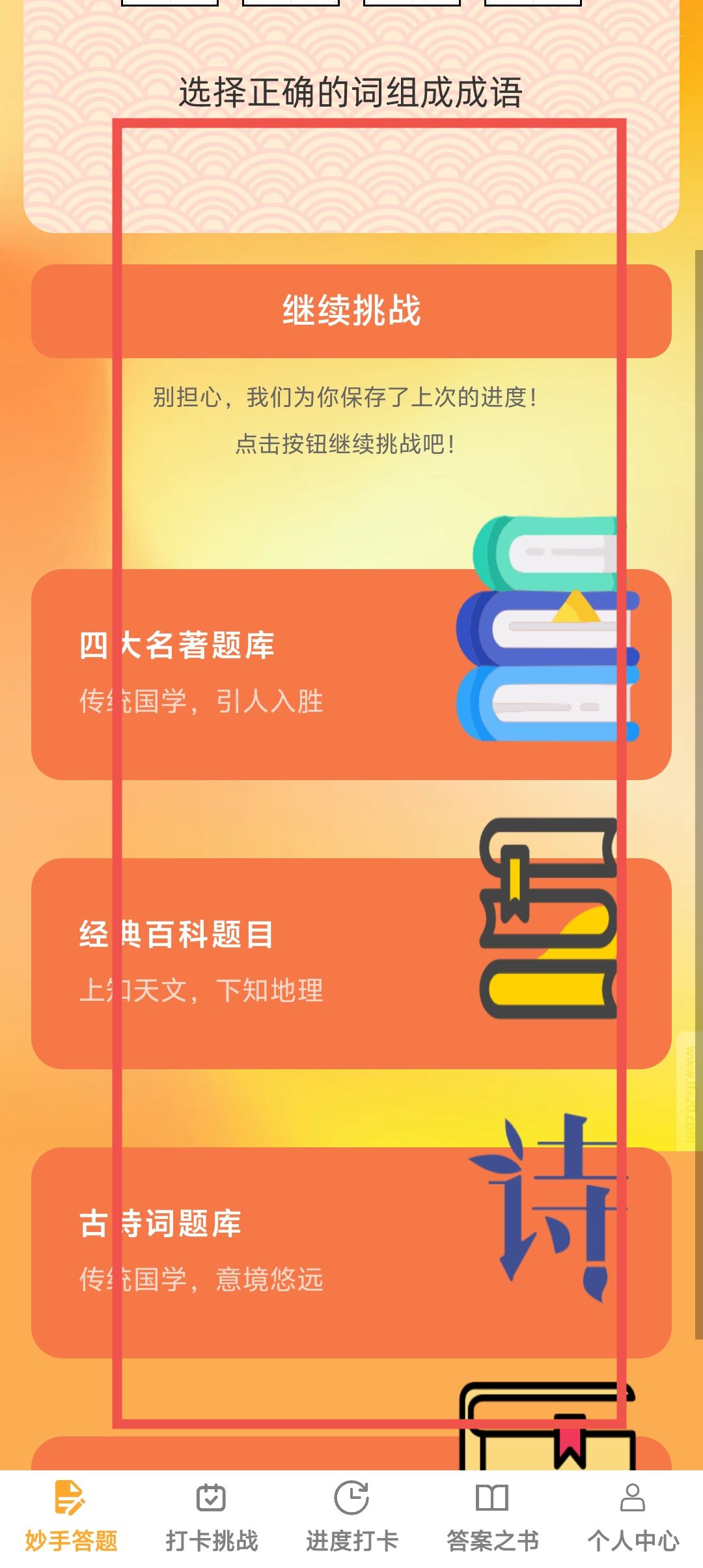
Task: Open the 四大名著题库 card
Action: (351, 674)
